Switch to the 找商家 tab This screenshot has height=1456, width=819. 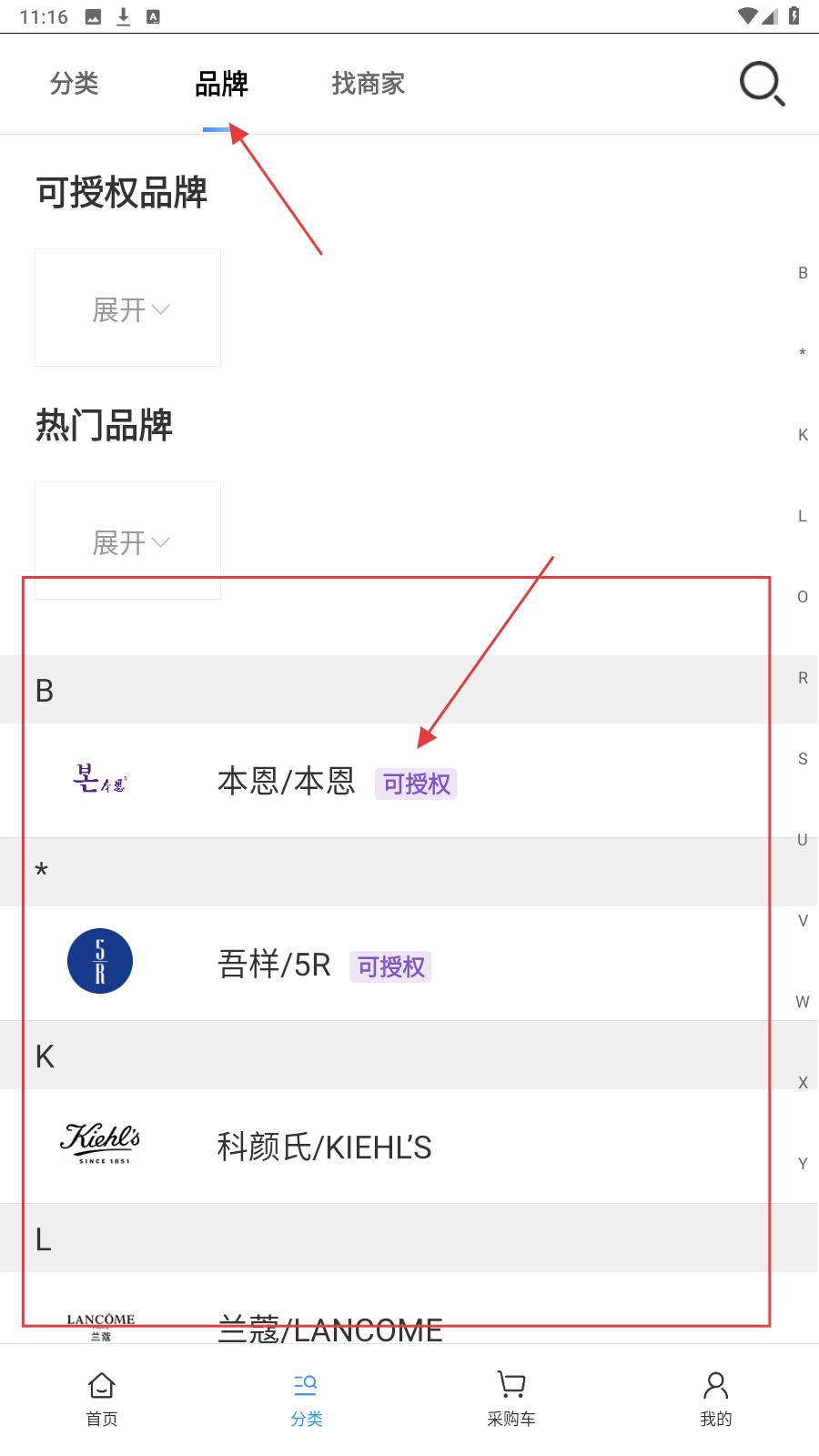coord(368,84)
